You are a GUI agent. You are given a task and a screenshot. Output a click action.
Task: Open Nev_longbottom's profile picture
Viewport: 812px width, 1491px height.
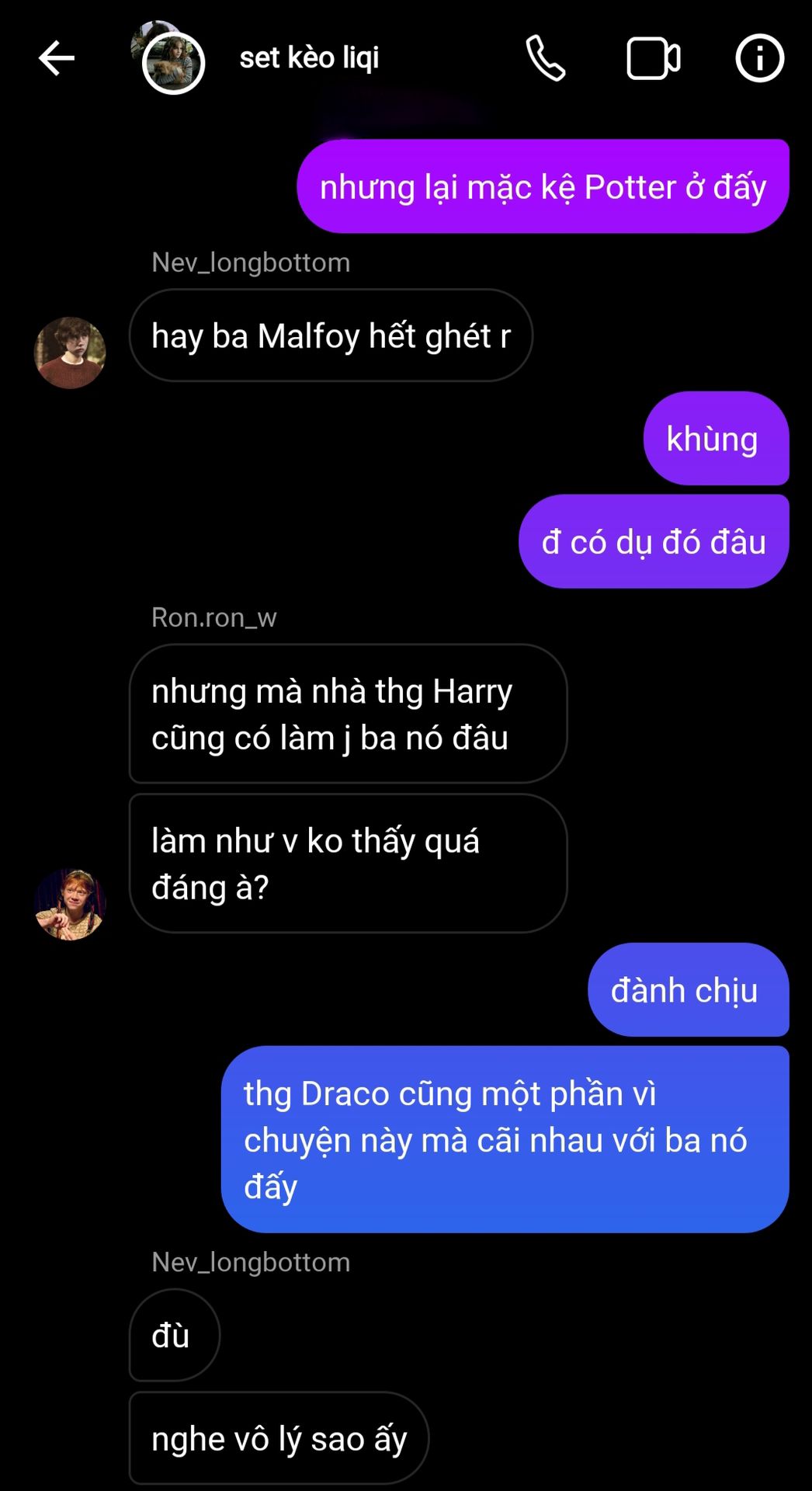tap(70, 353)
